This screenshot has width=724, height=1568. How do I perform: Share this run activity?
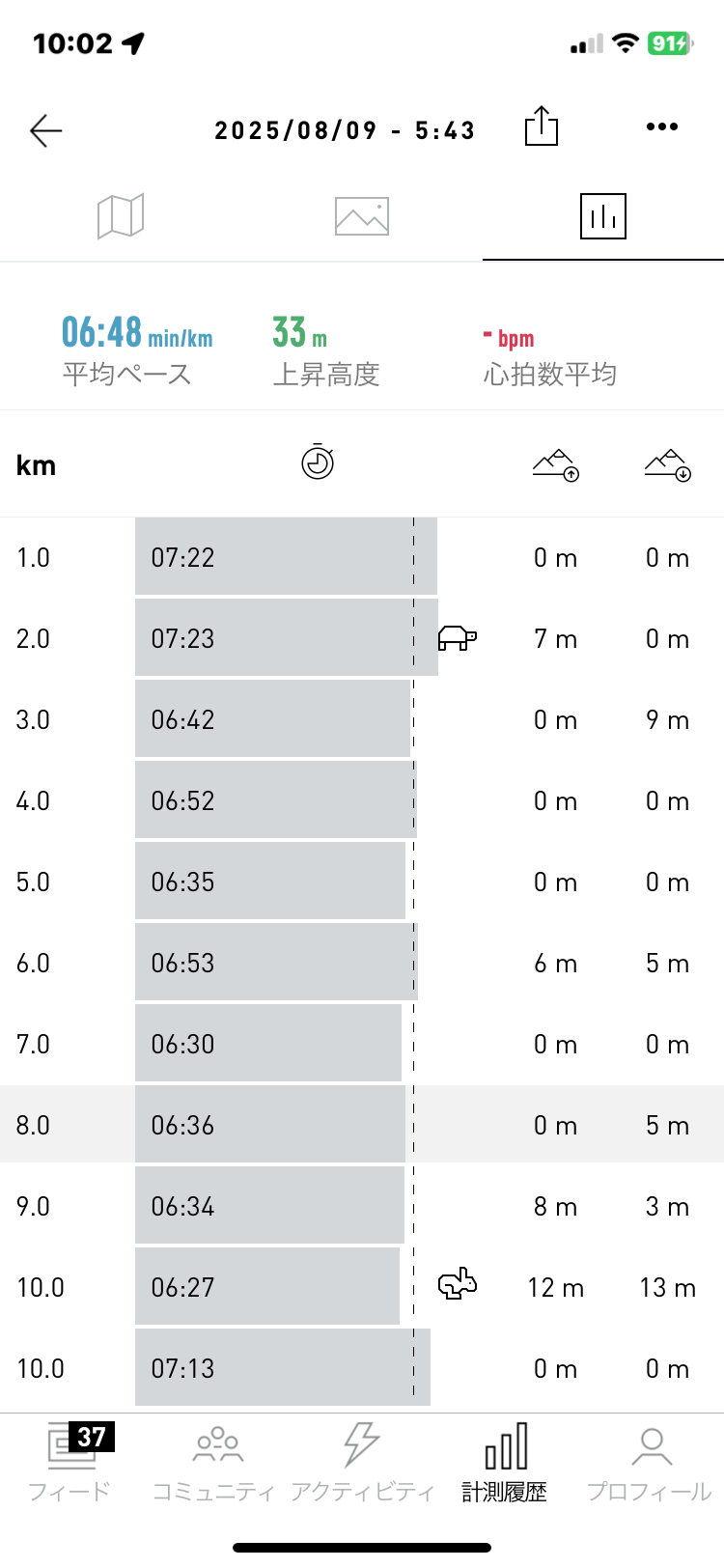click(542, 126)
